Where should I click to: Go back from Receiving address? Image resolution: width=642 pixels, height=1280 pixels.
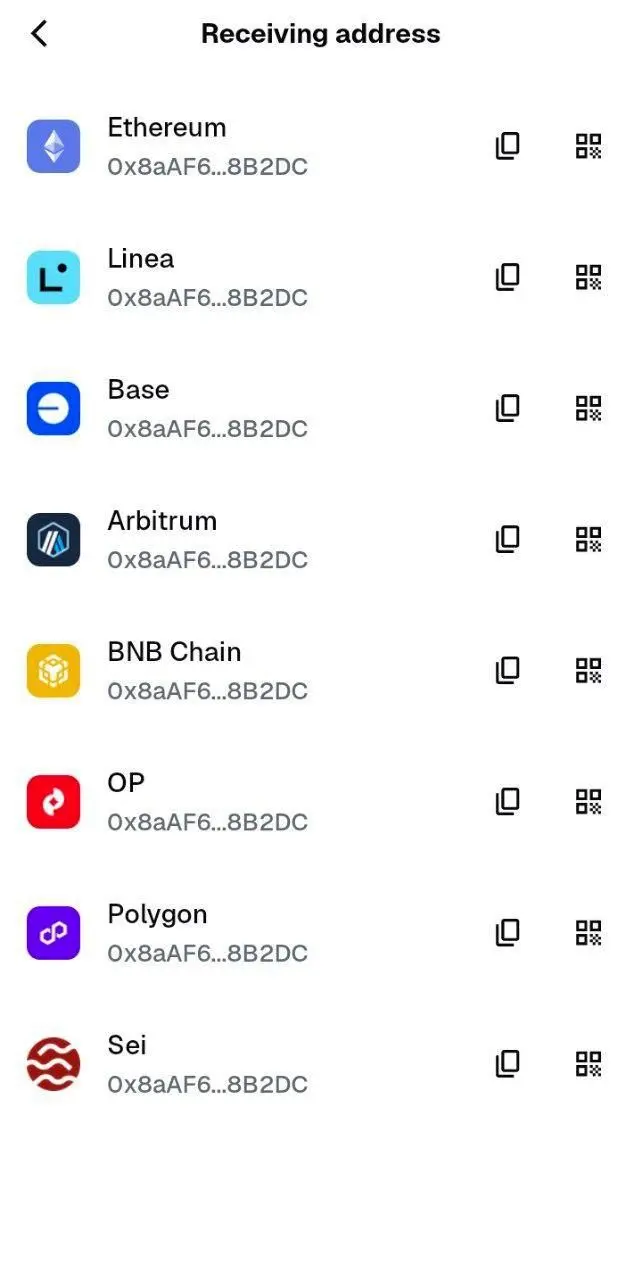point(39,34)
